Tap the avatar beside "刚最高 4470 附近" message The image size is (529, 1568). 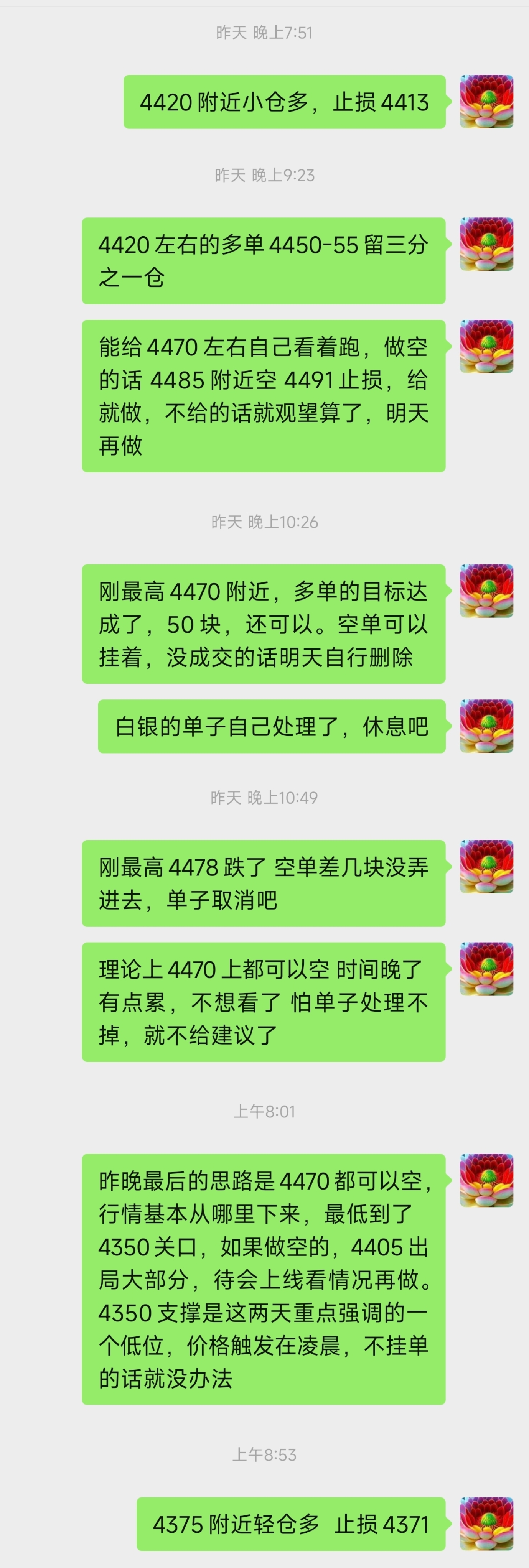click(x=486, y=591)
